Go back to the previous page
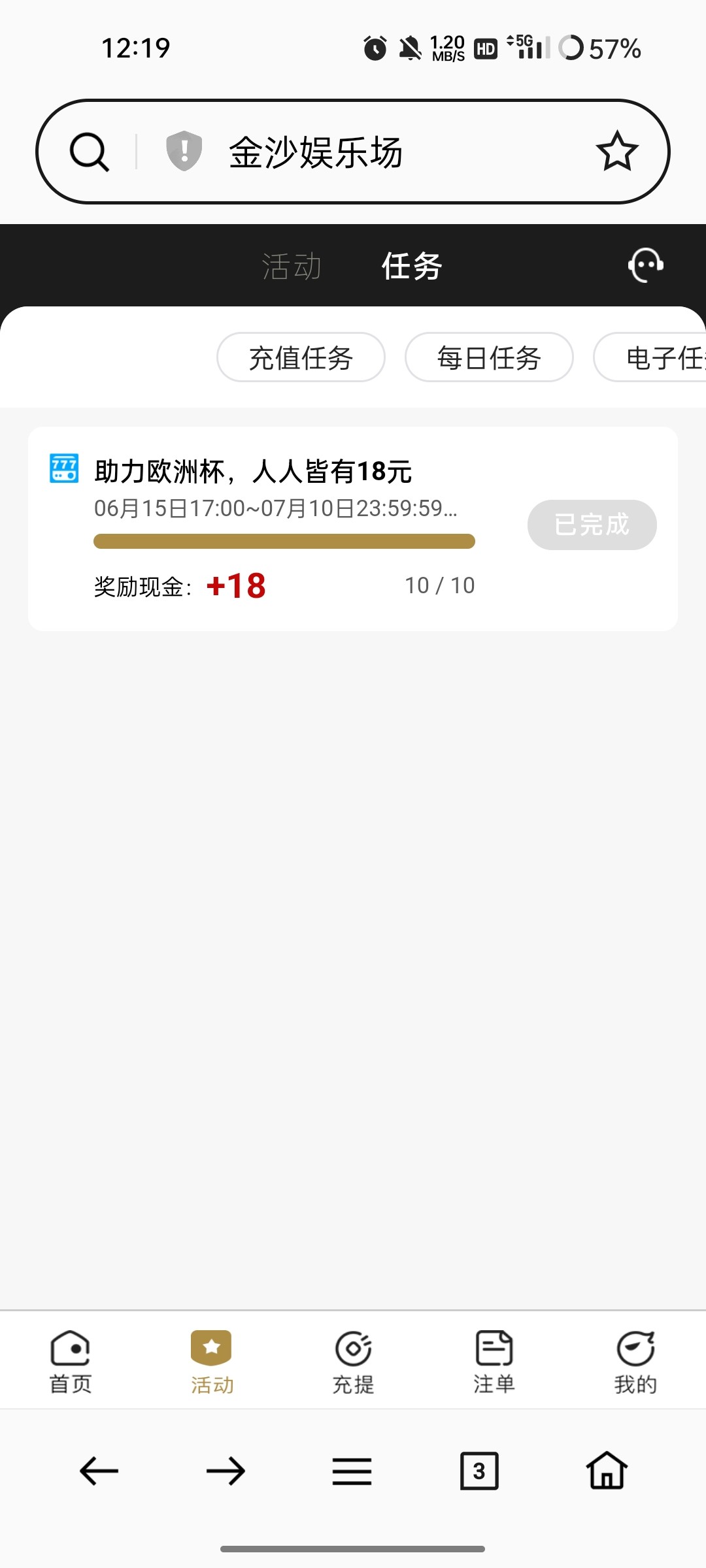The image size is (706, 1568). (99, 1471)
